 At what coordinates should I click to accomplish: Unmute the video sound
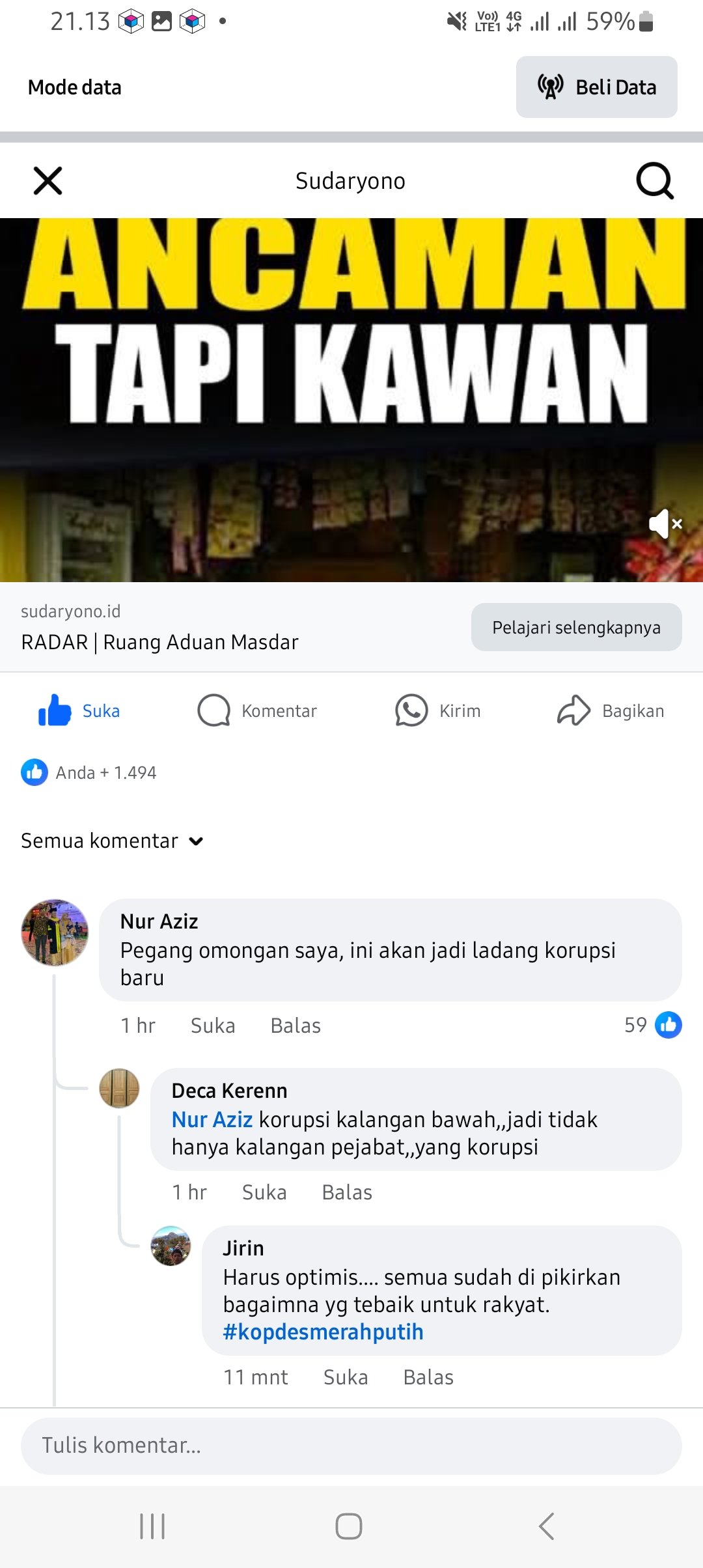point(665,524)
